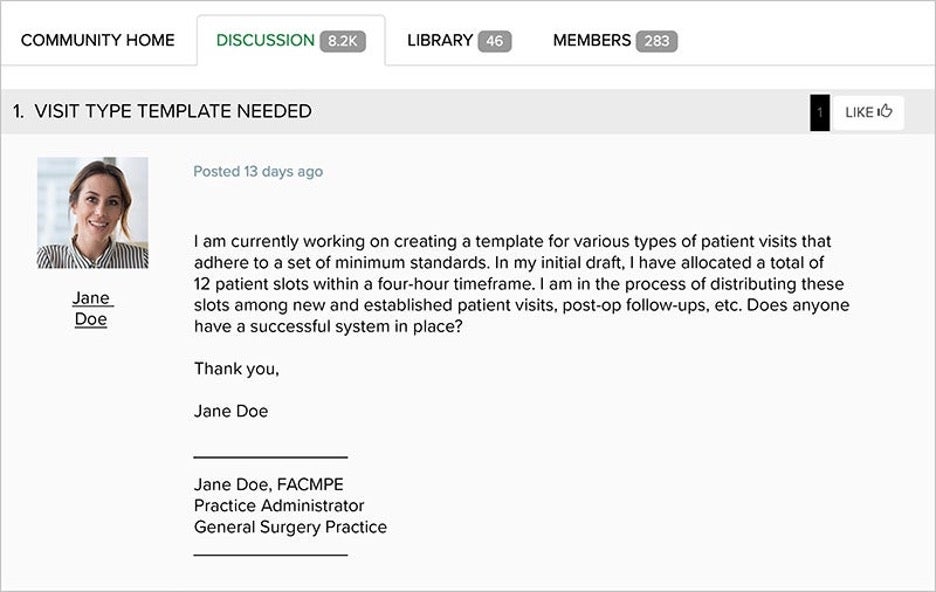The height and width of the screenshot is (592, 936).
Task: Switch to the Community Home tab
Action: click(98, 40)
